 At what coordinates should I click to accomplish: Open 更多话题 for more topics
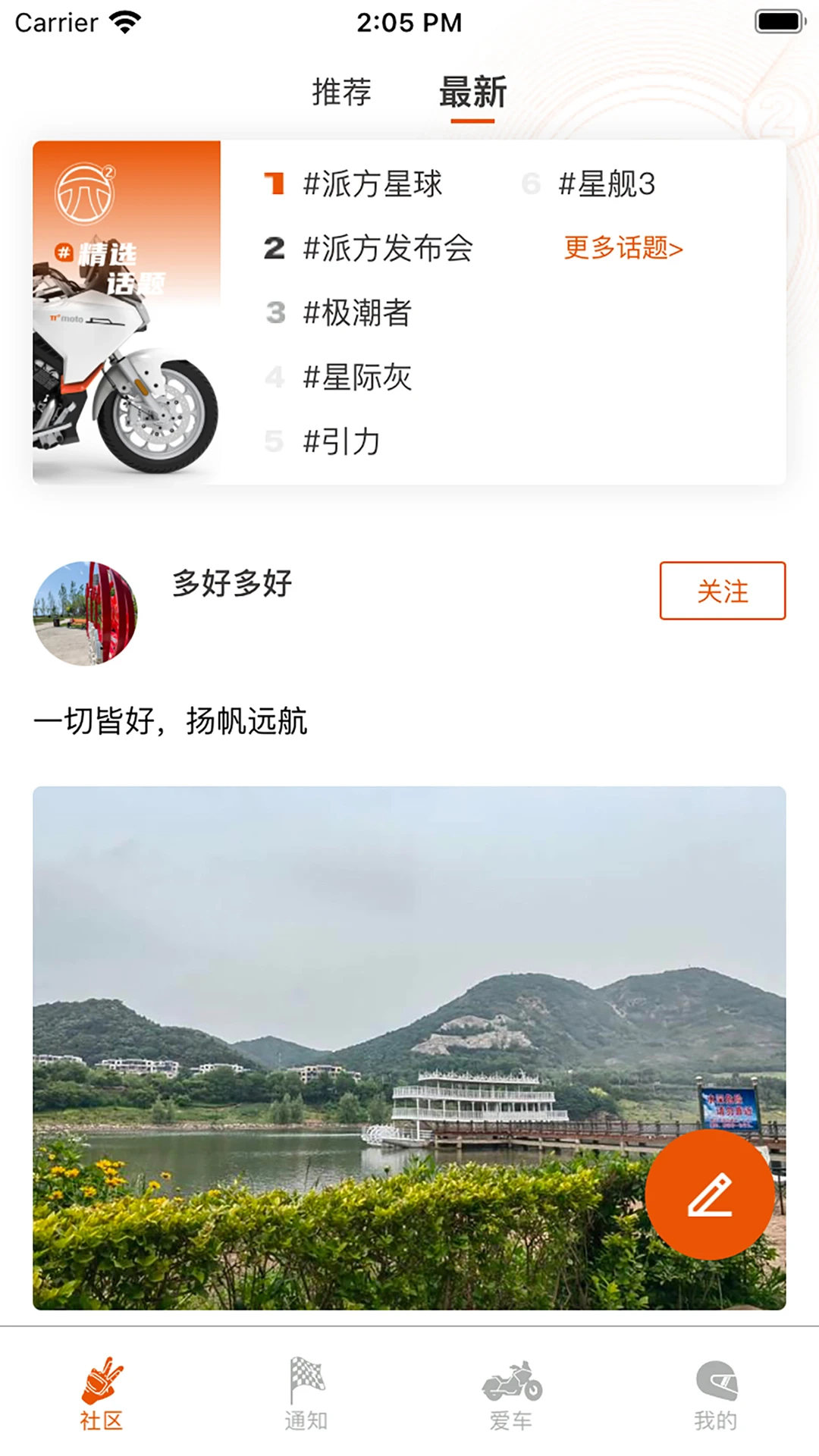coord(622,248)
